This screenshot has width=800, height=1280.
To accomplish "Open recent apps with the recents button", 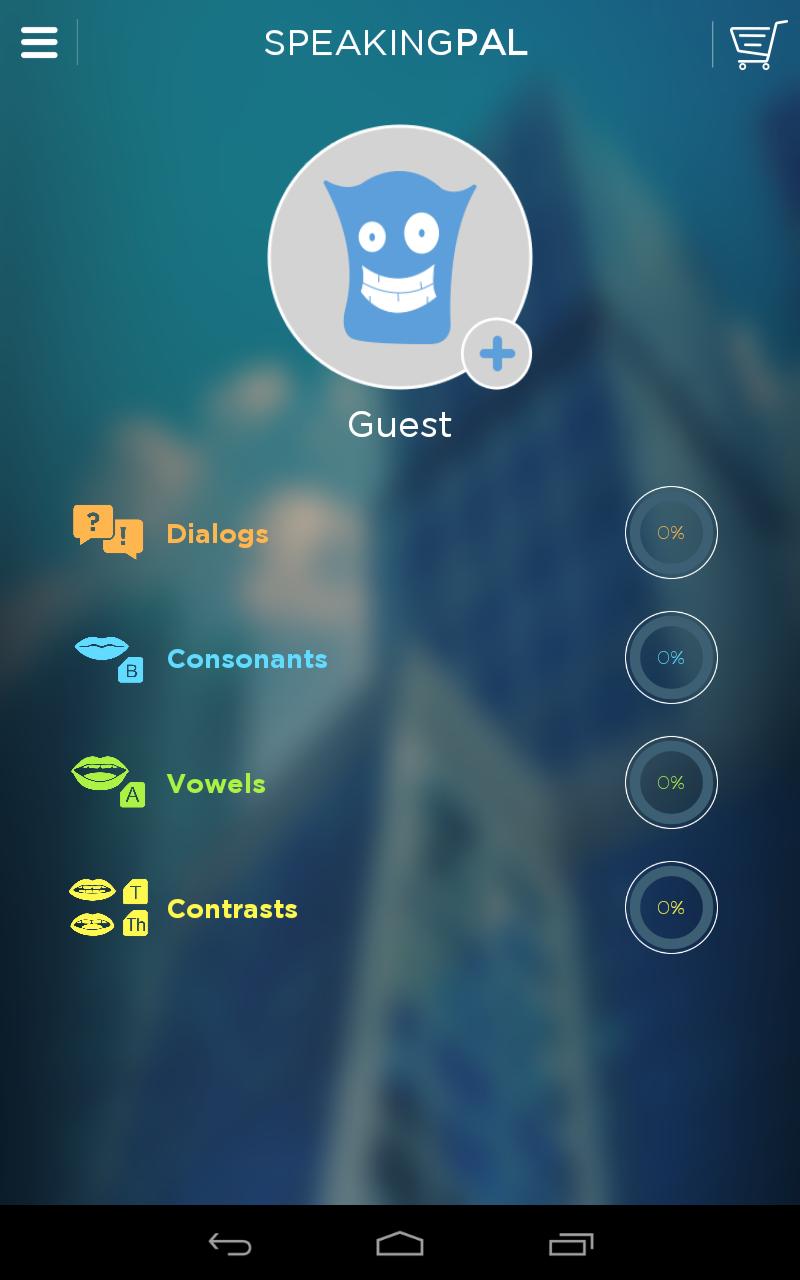I will pos(572,1243).
